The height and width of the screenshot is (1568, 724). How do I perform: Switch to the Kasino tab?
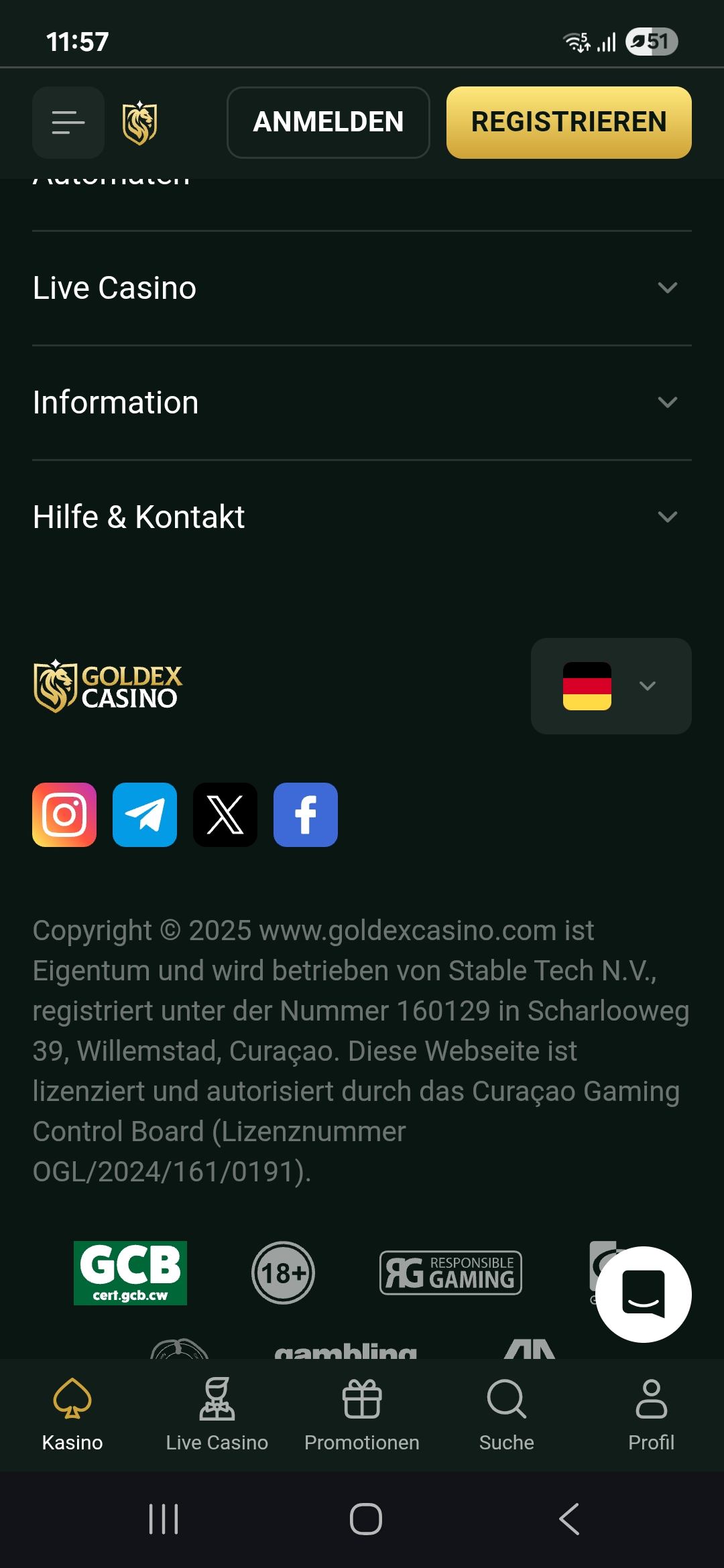coord(72,1414)
